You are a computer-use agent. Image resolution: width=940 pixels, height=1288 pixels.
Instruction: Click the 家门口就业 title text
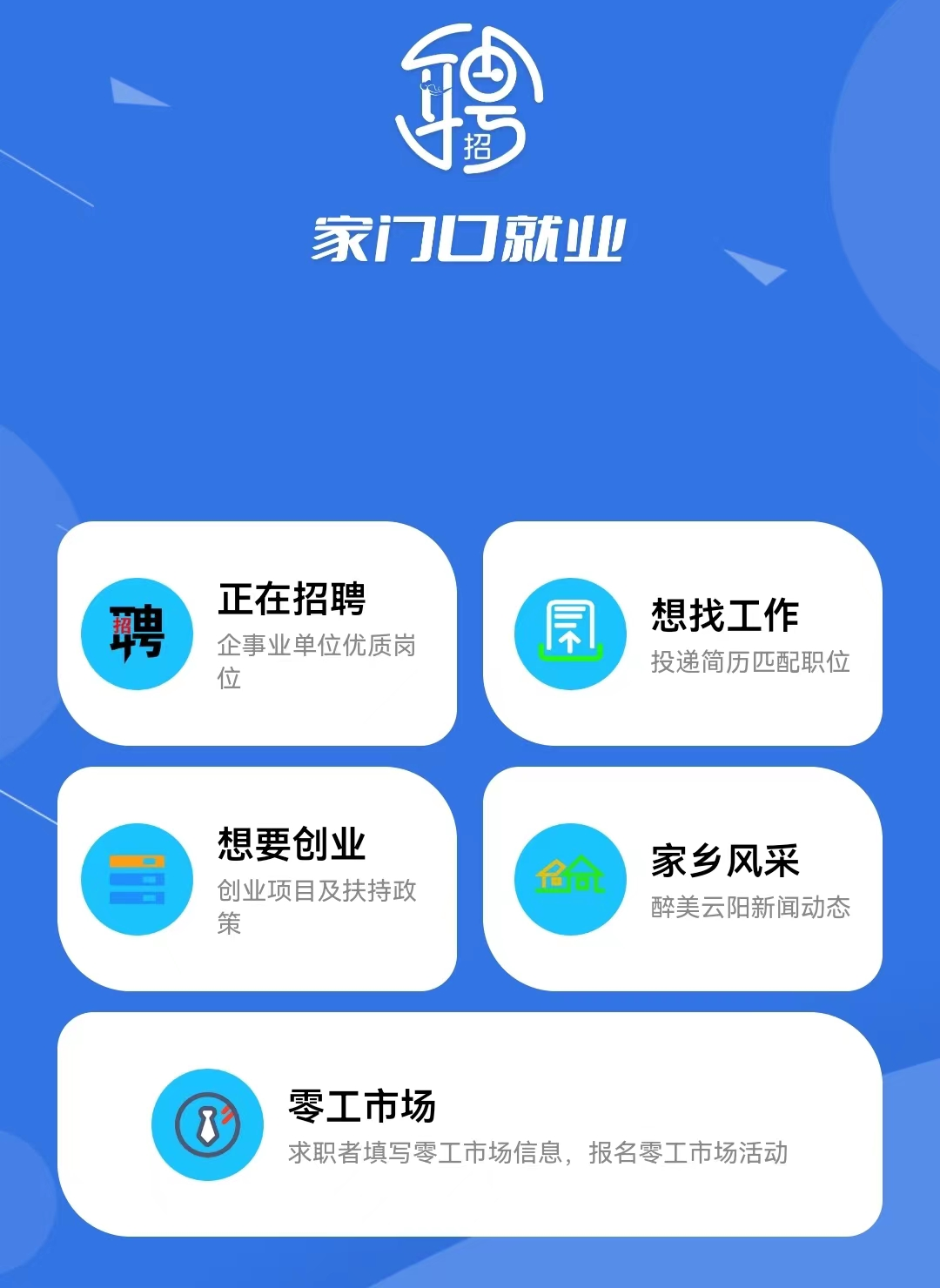(x=470, y=231)
